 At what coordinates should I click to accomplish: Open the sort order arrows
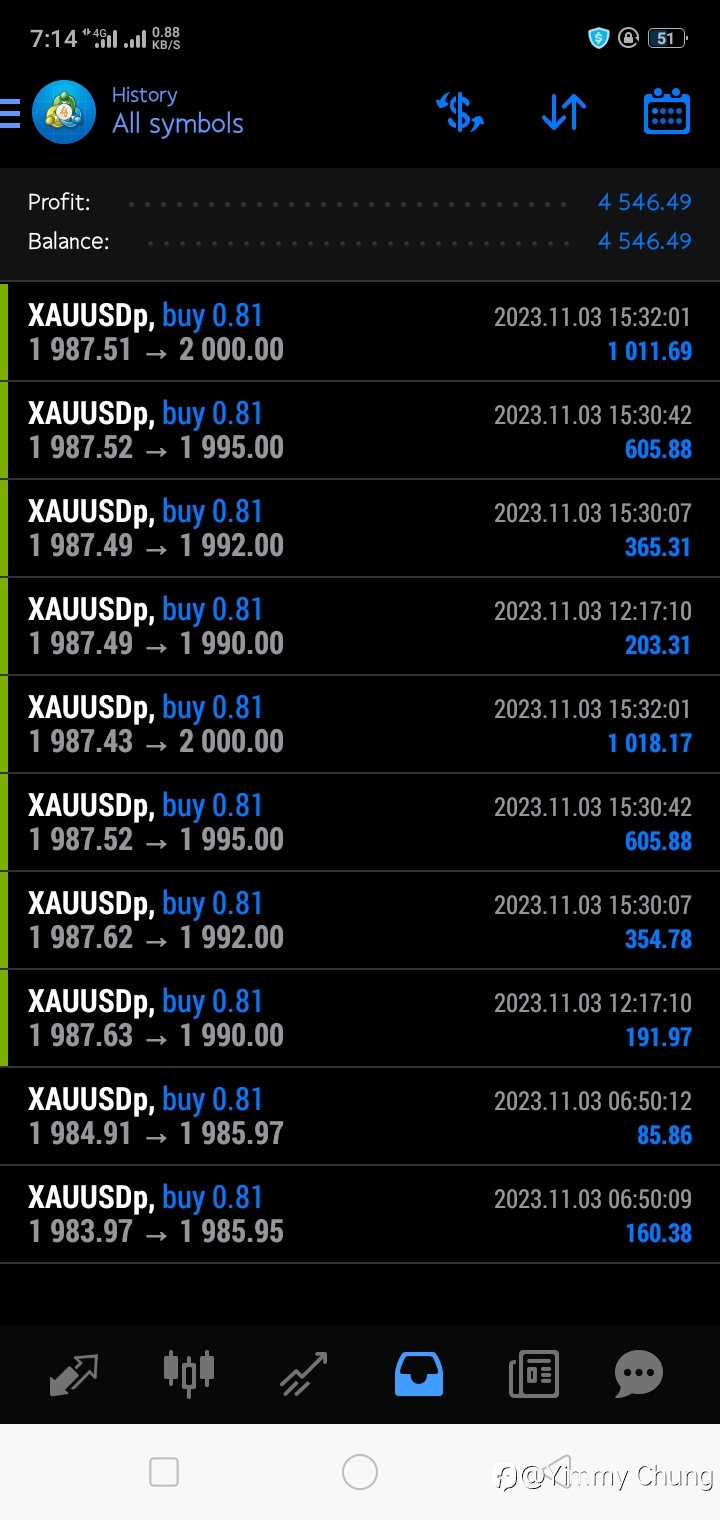click(x=563, y=112)
